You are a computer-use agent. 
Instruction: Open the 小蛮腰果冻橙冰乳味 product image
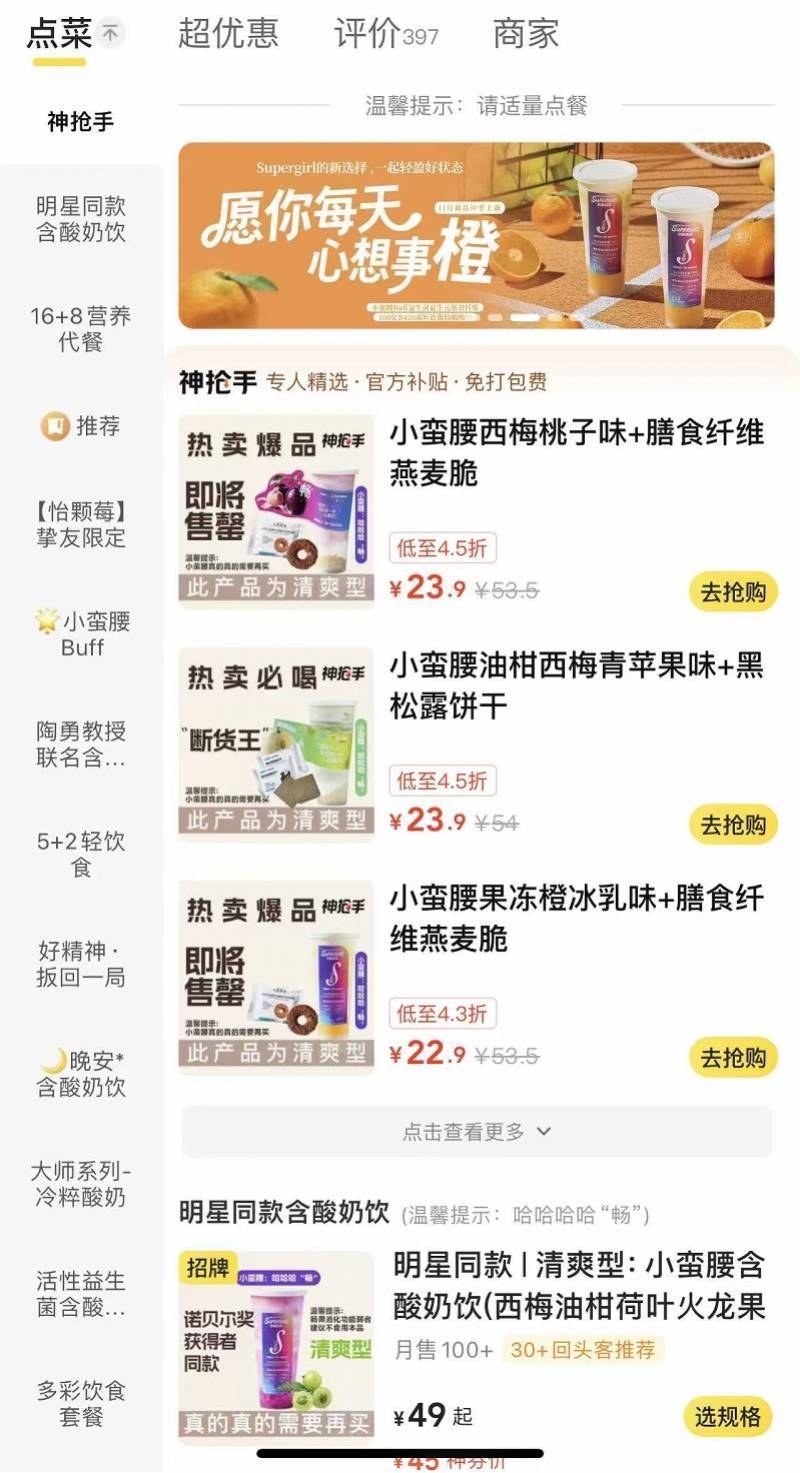276,977
